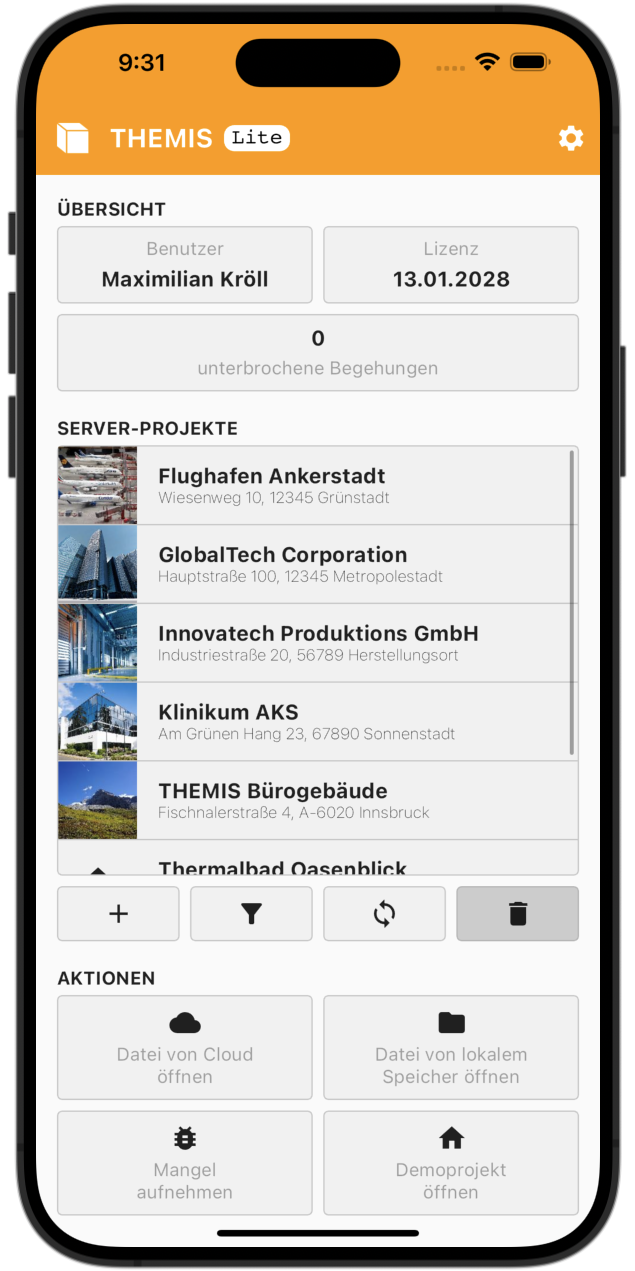Select the THEMIS Bürogebäude project

coord(317,800)
